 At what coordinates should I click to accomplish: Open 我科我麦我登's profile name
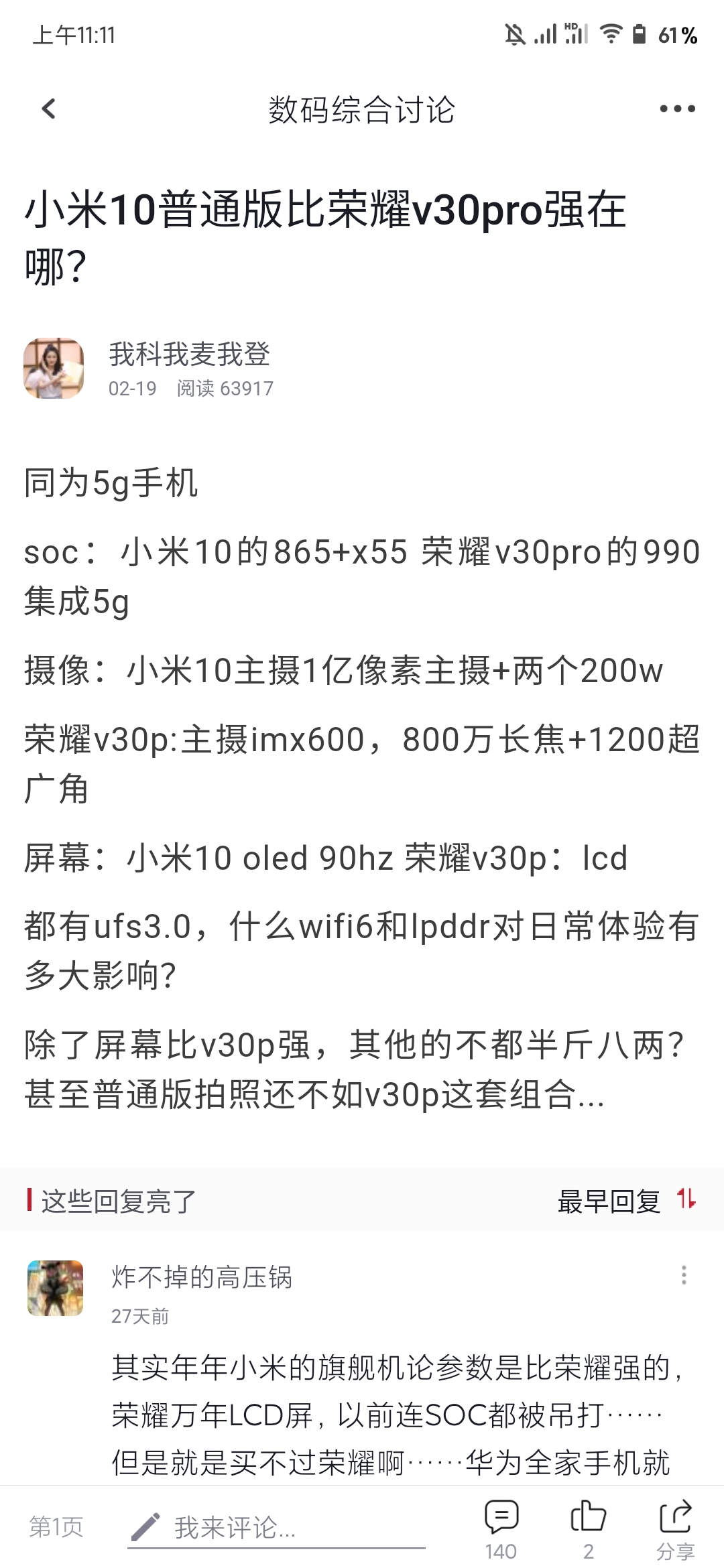[190, 354]
